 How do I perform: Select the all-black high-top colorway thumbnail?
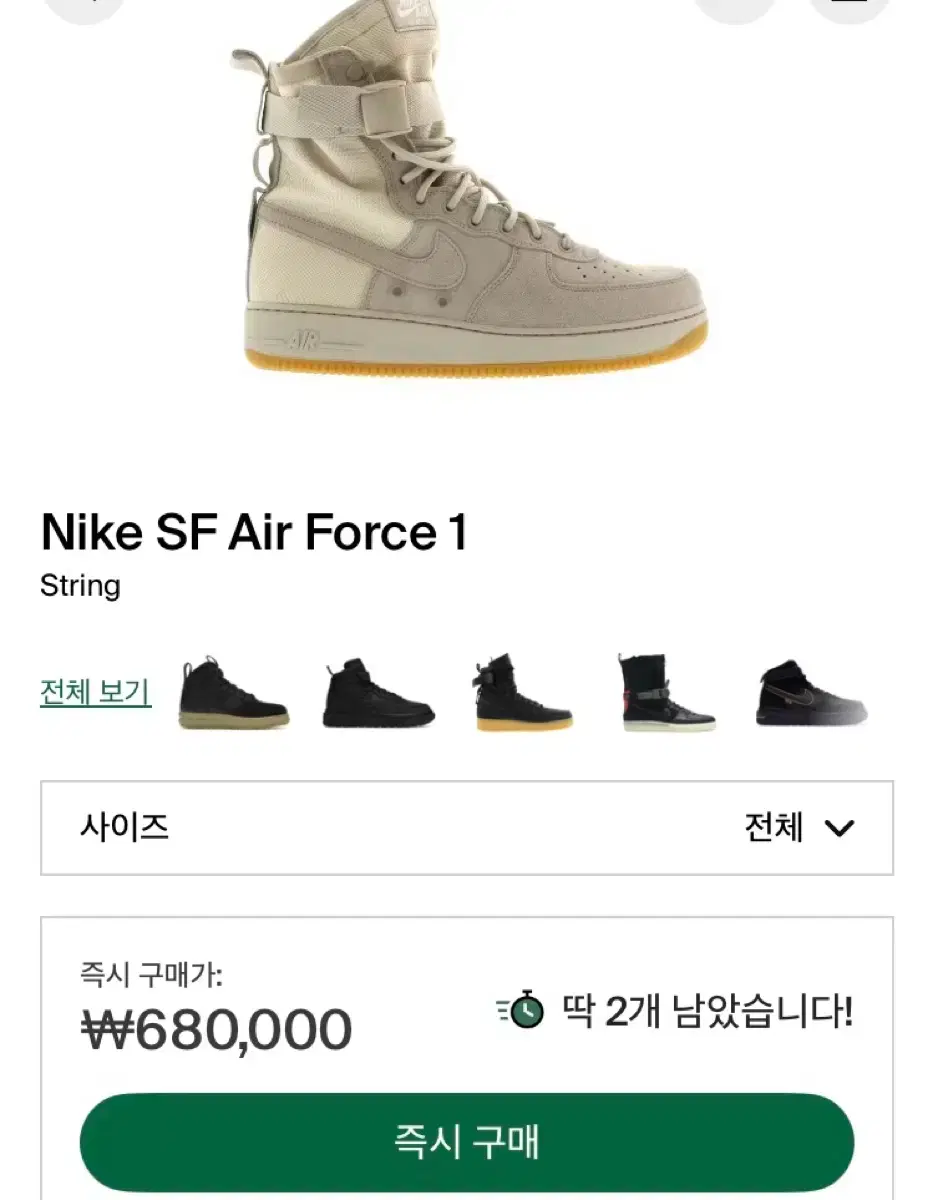coord(376,691)
